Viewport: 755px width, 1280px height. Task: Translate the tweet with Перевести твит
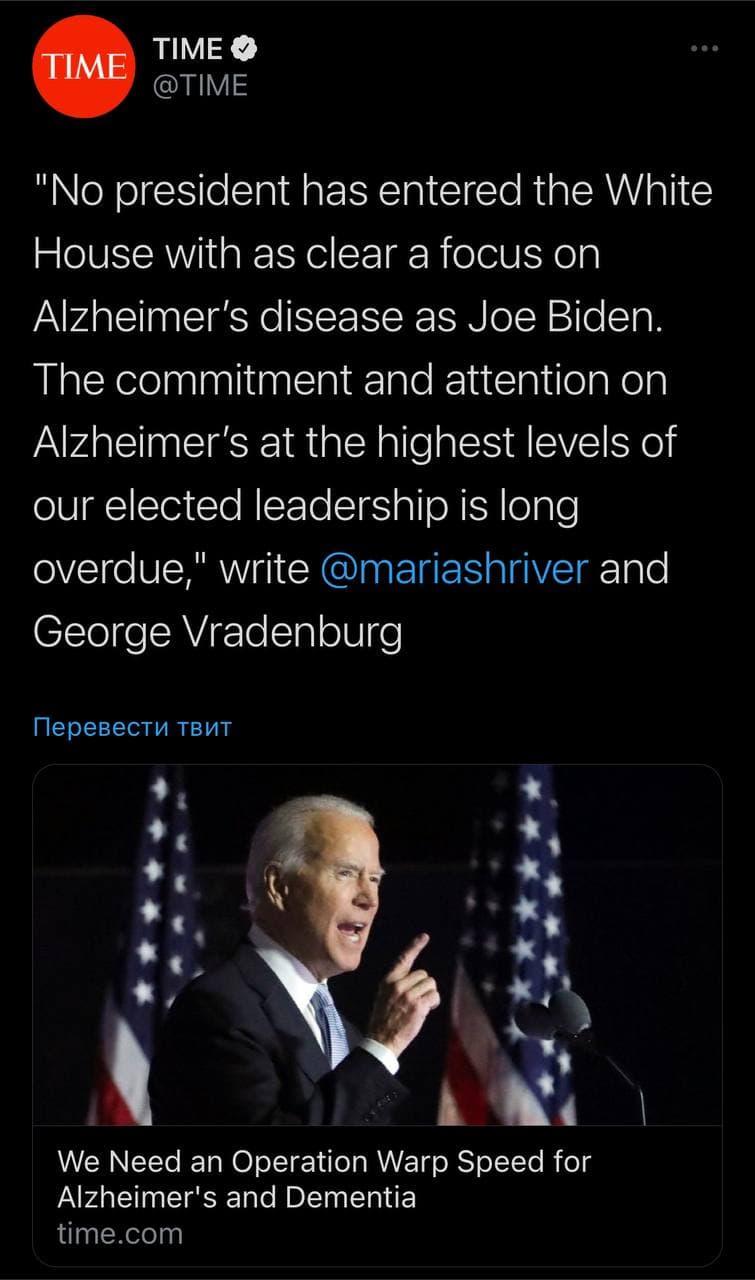point(132,727)
